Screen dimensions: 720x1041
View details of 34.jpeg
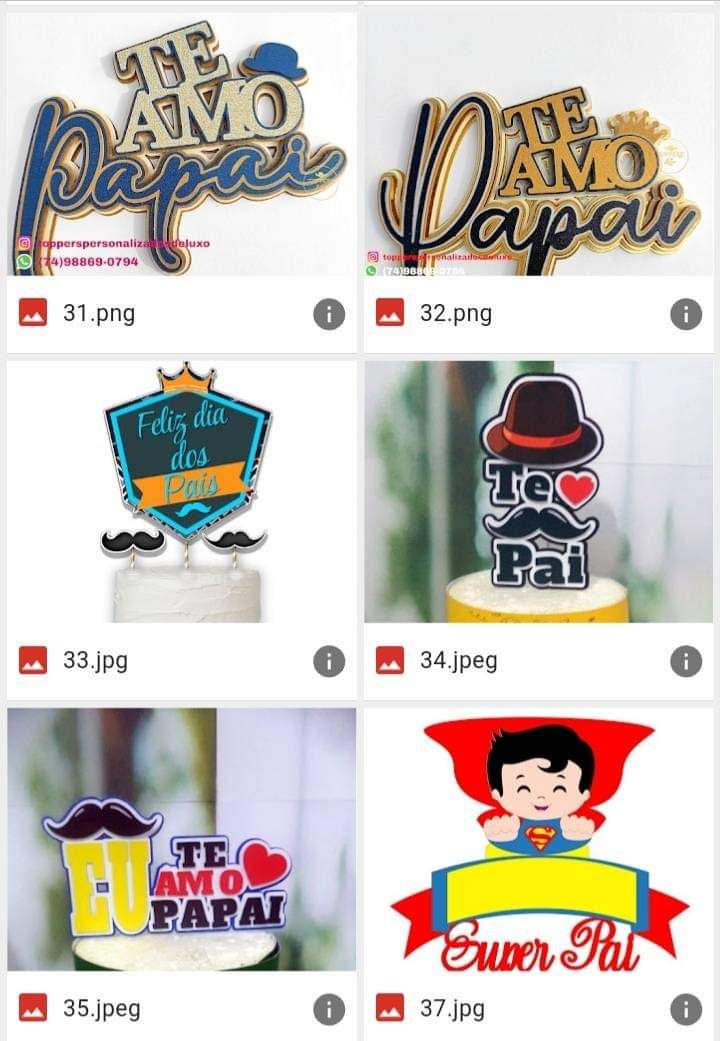pos(686,661)
